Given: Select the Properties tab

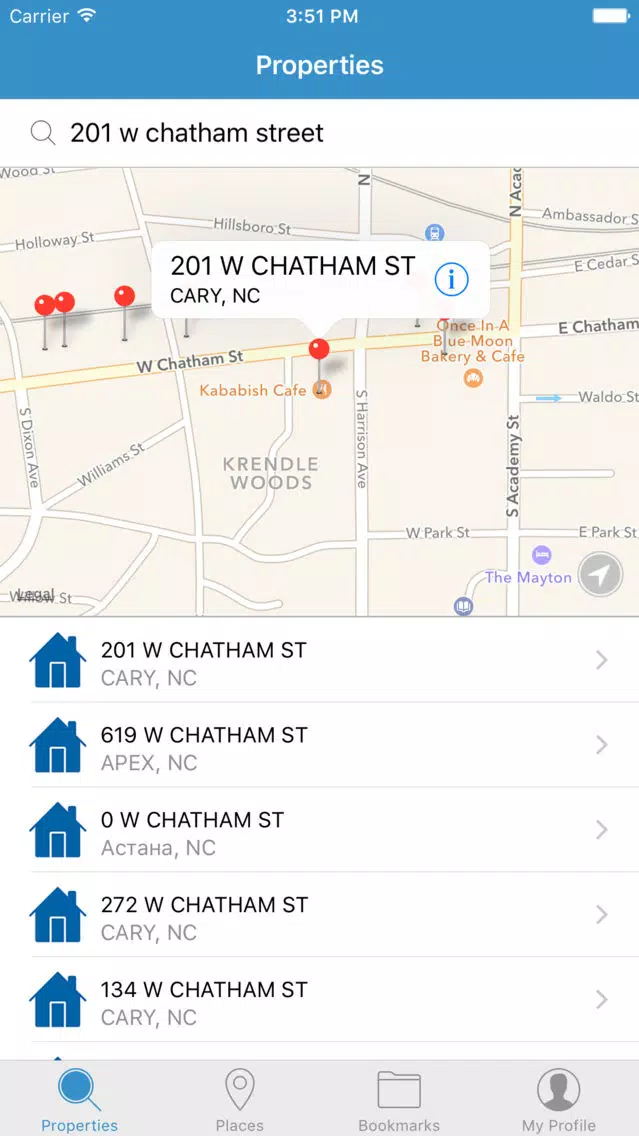Looking at the screenshot, I should point(80,1100).
